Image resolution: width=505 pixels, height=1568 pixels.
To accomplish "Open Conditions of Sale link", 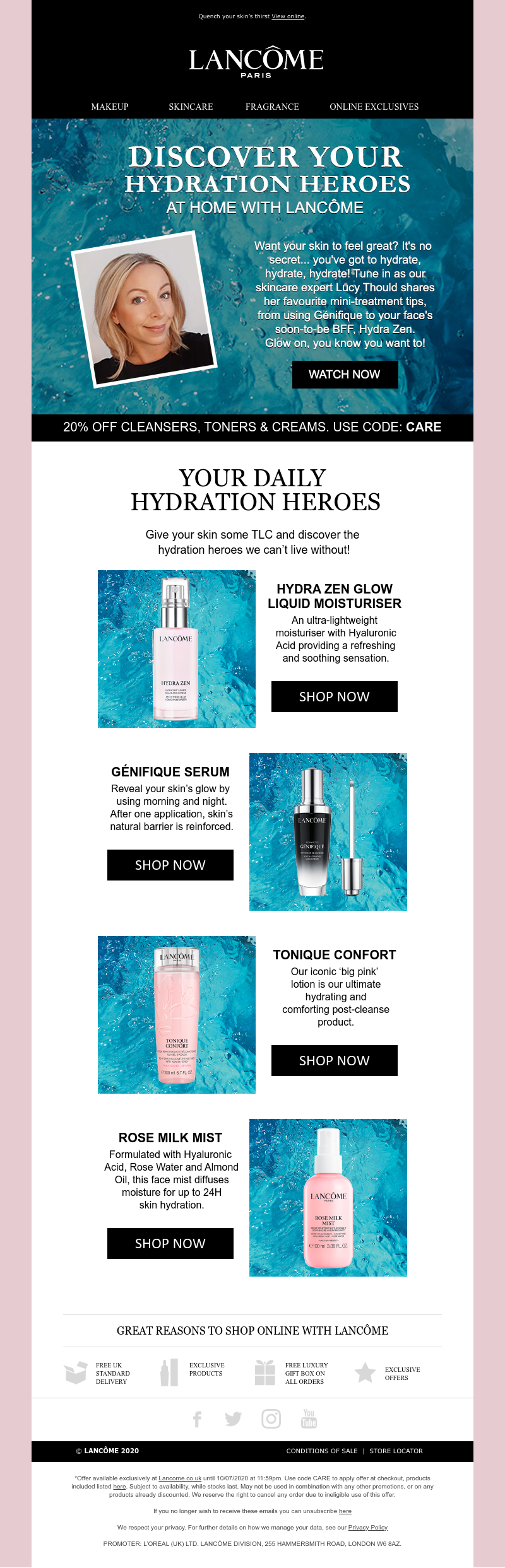I will [322, 1451].
